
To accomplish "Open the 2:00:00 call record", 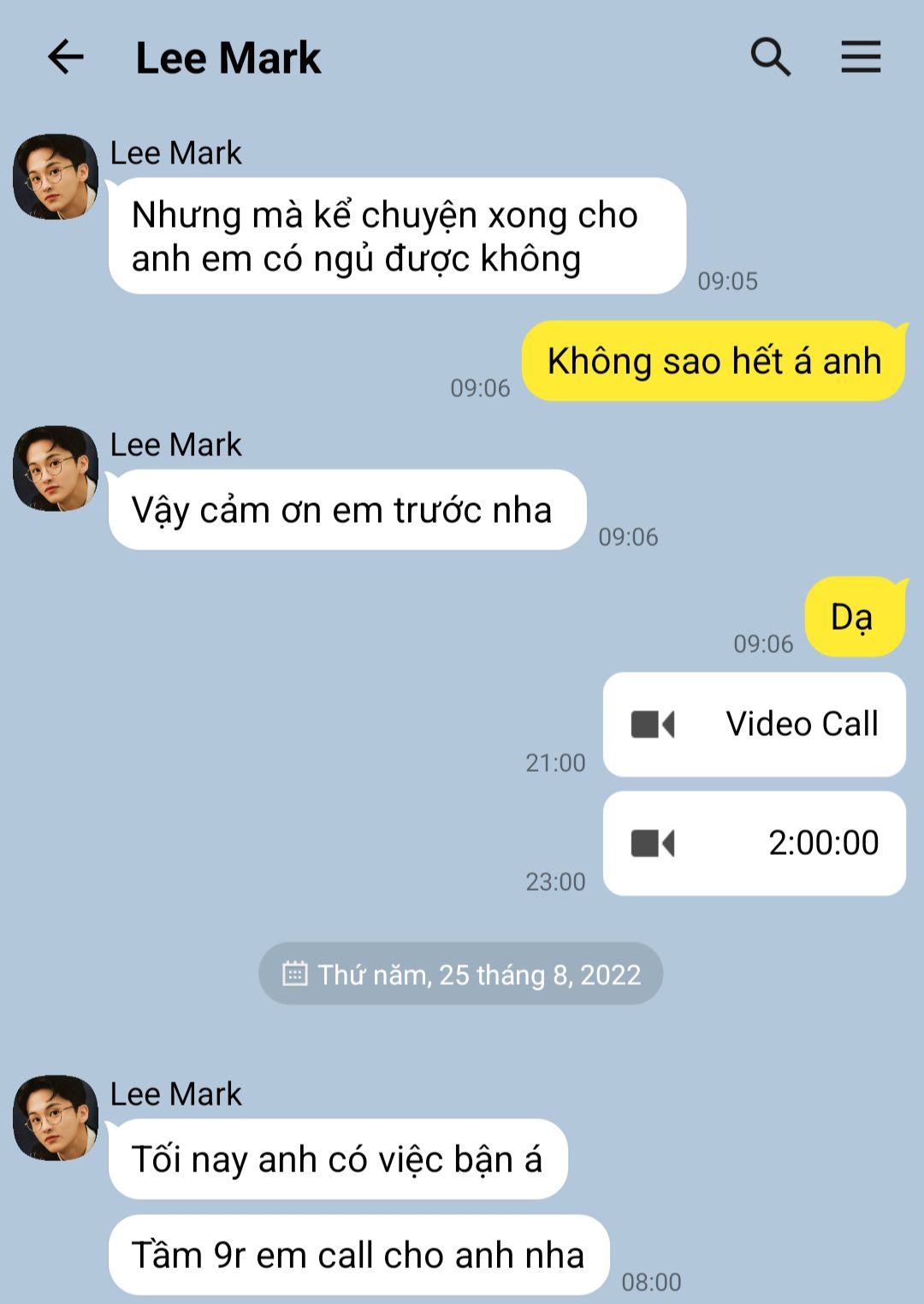I will pyautogui.click(x=754, y=843).
